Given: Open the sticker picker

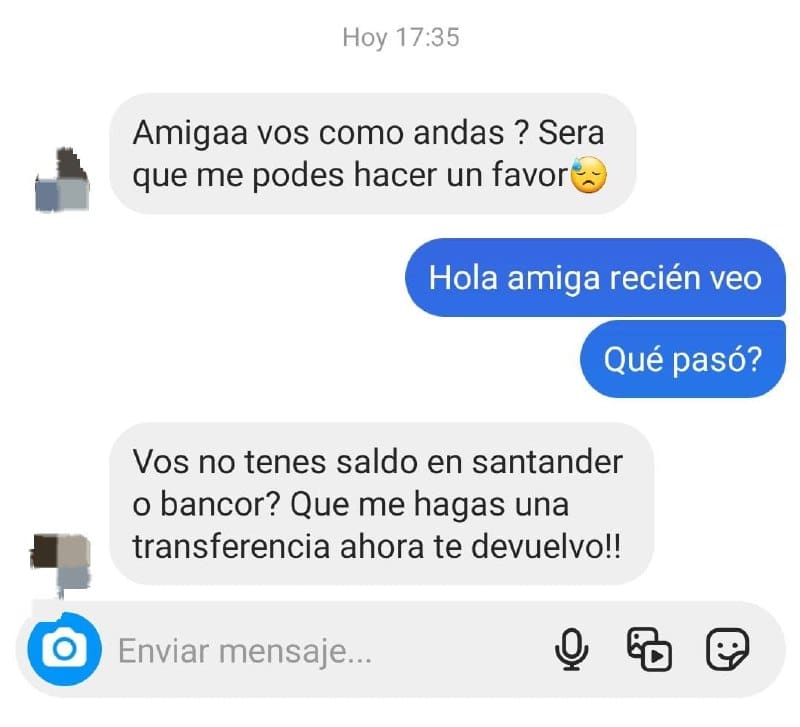Looking at the screenshot, I should pos(727,652).
